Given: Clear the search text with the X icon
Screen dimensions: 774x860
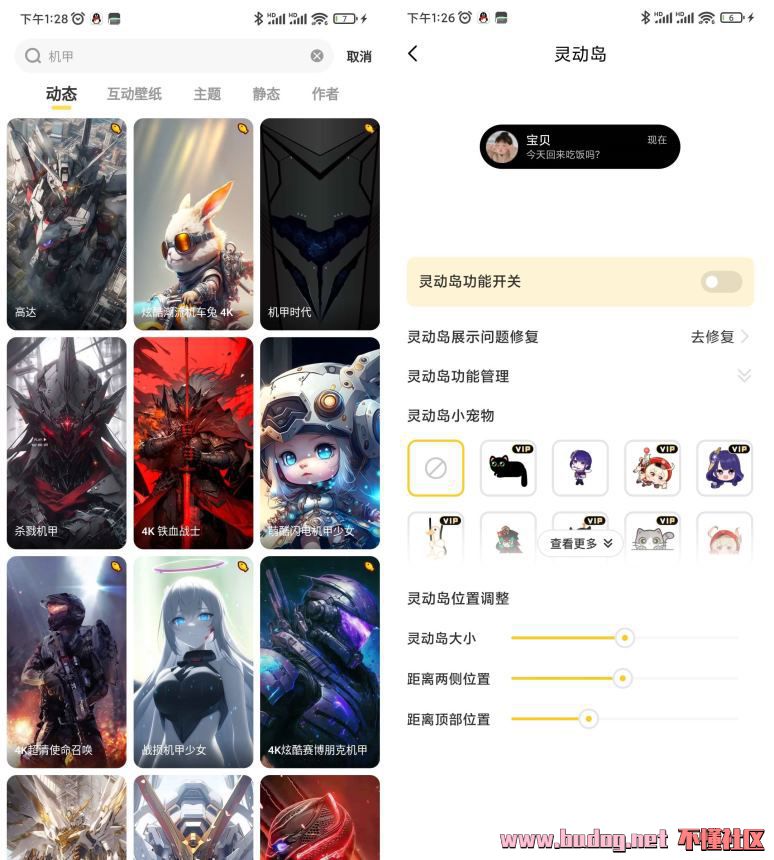Looking at the screenshot, I should 317,56.
